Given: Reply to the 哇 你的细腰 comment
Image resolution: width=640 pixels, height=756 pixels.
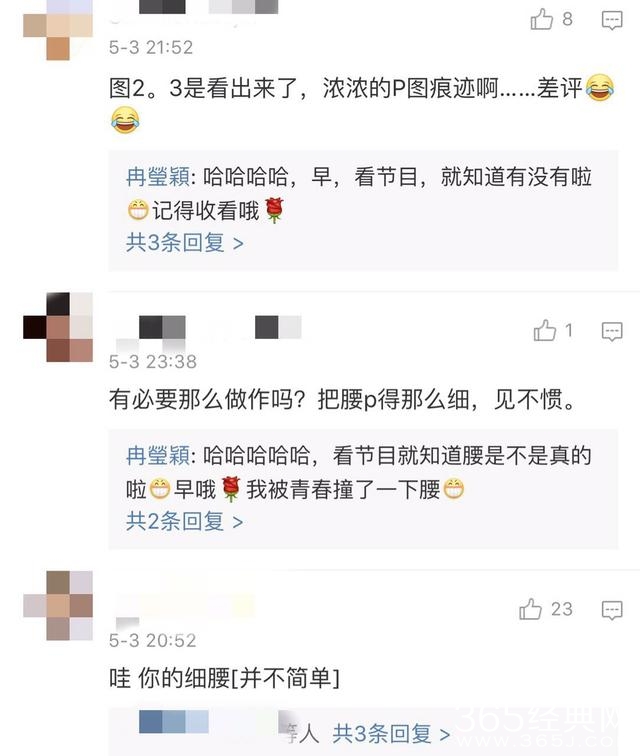Looking at the screenshot, I should pyautogui.click(x=611, y=609).
